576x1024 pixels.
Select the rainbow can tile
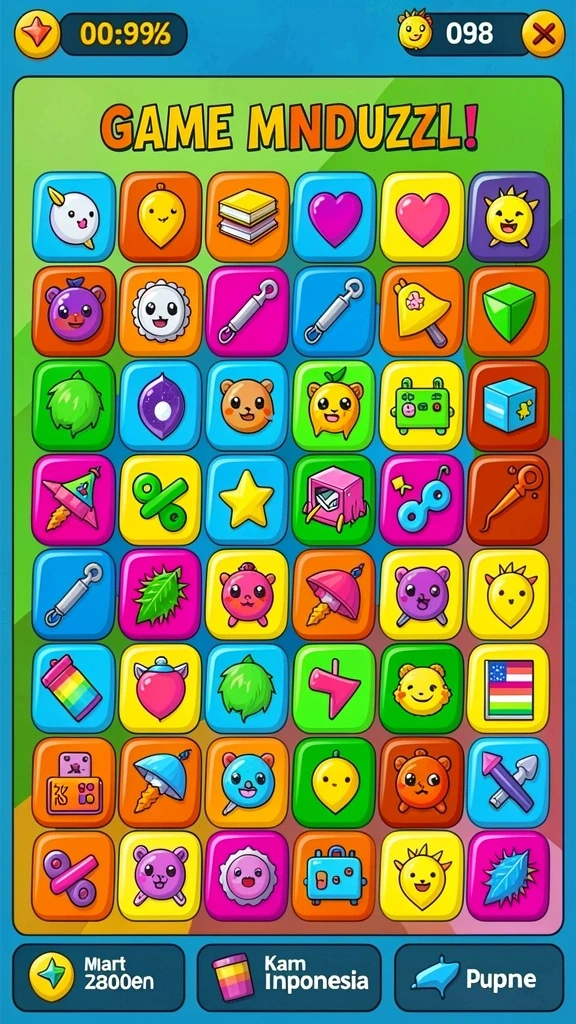pos(73,688)
